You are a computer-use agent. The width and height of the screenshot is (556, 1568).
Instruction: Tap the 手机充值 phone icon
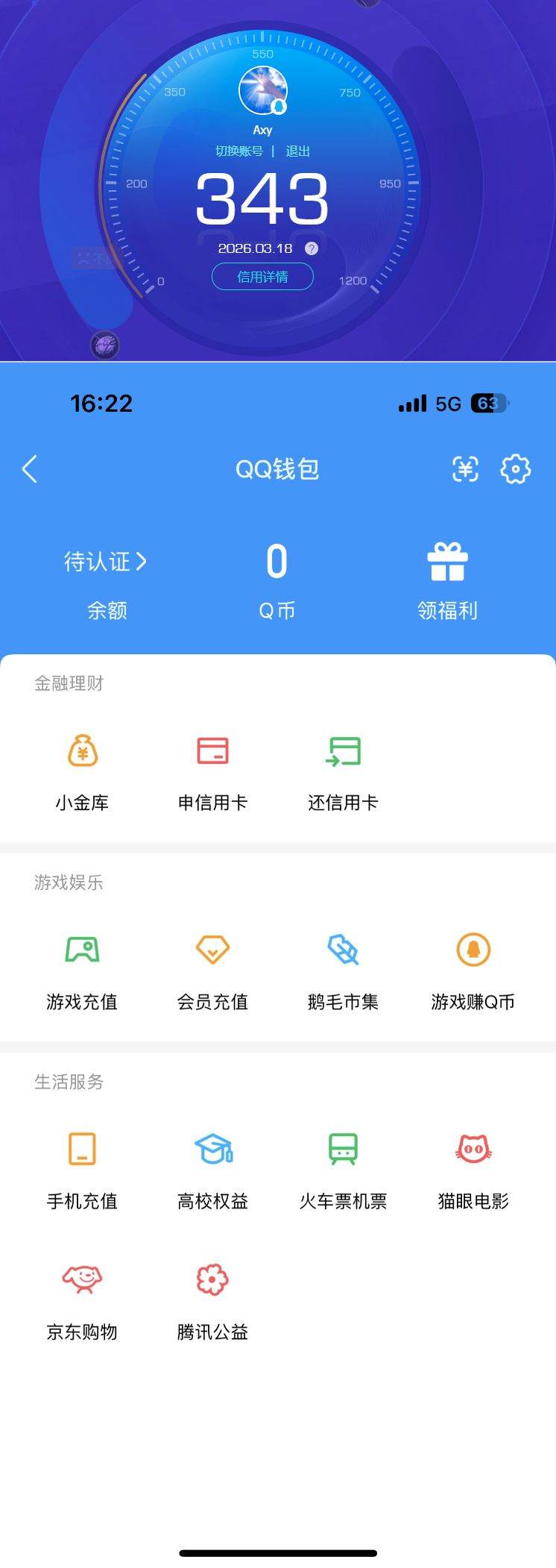coord(83,1150)
